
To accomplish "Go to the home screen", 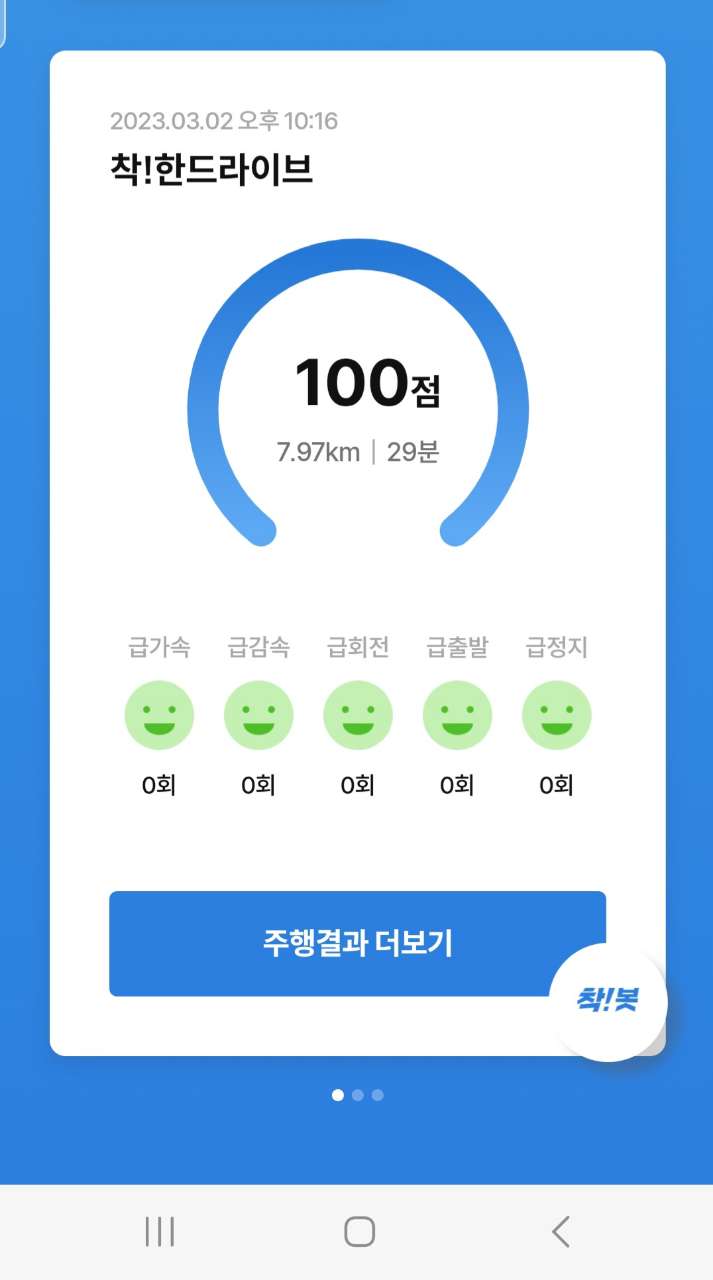I will [x=359, y=1231].
